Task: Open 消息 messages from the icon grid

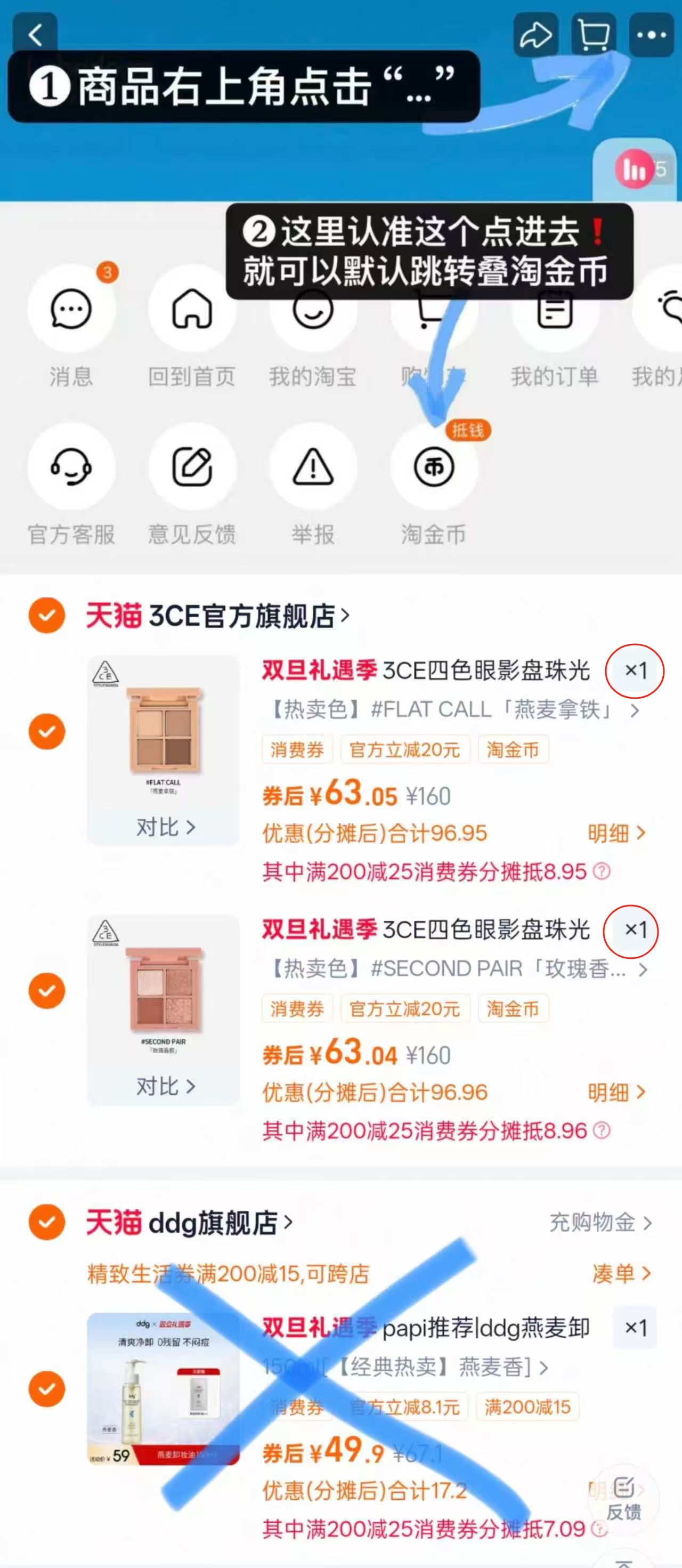Action: coord(70,310)
